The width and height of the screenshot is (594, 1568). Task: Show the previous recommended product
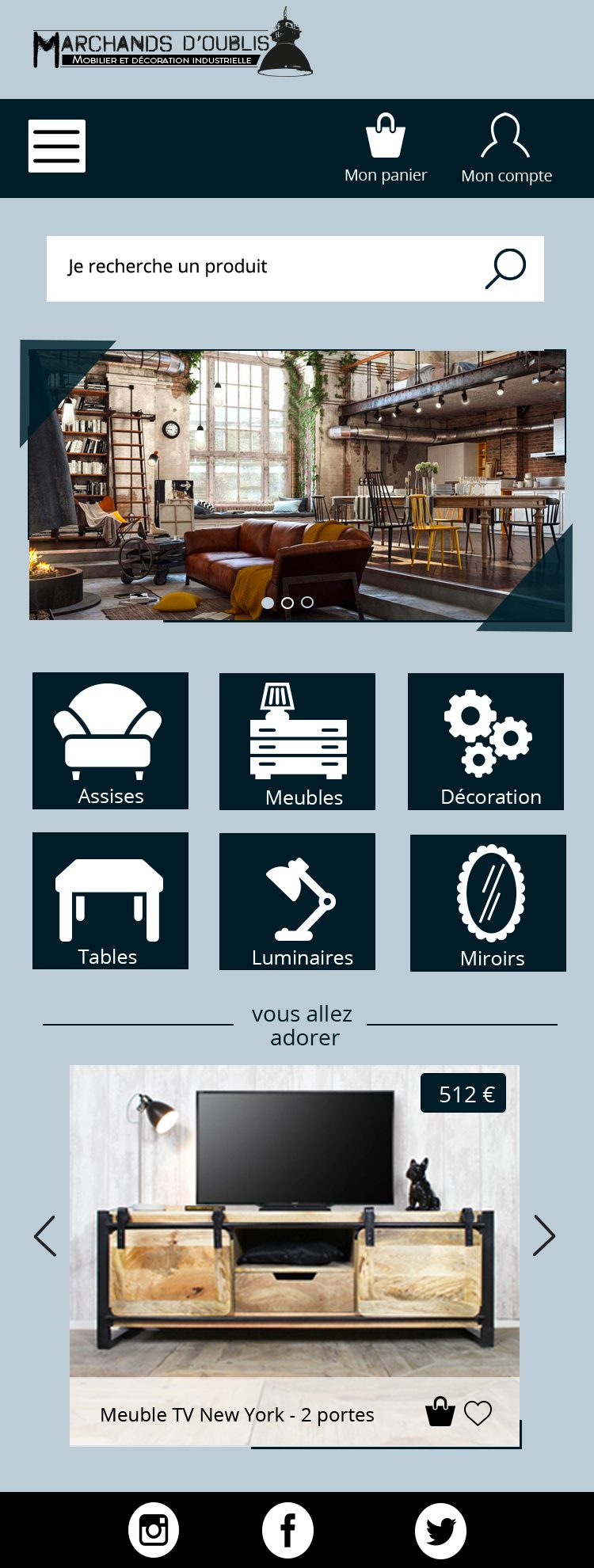tap(45, 1235)
